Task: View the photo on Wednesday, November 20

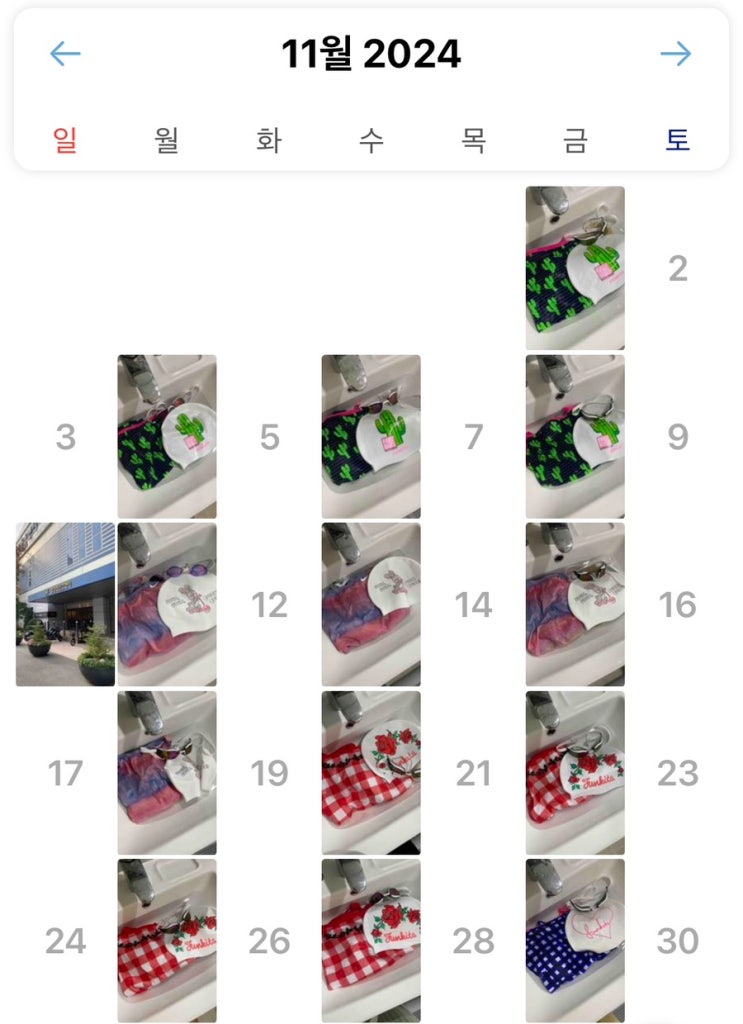Action: (371, 772)
